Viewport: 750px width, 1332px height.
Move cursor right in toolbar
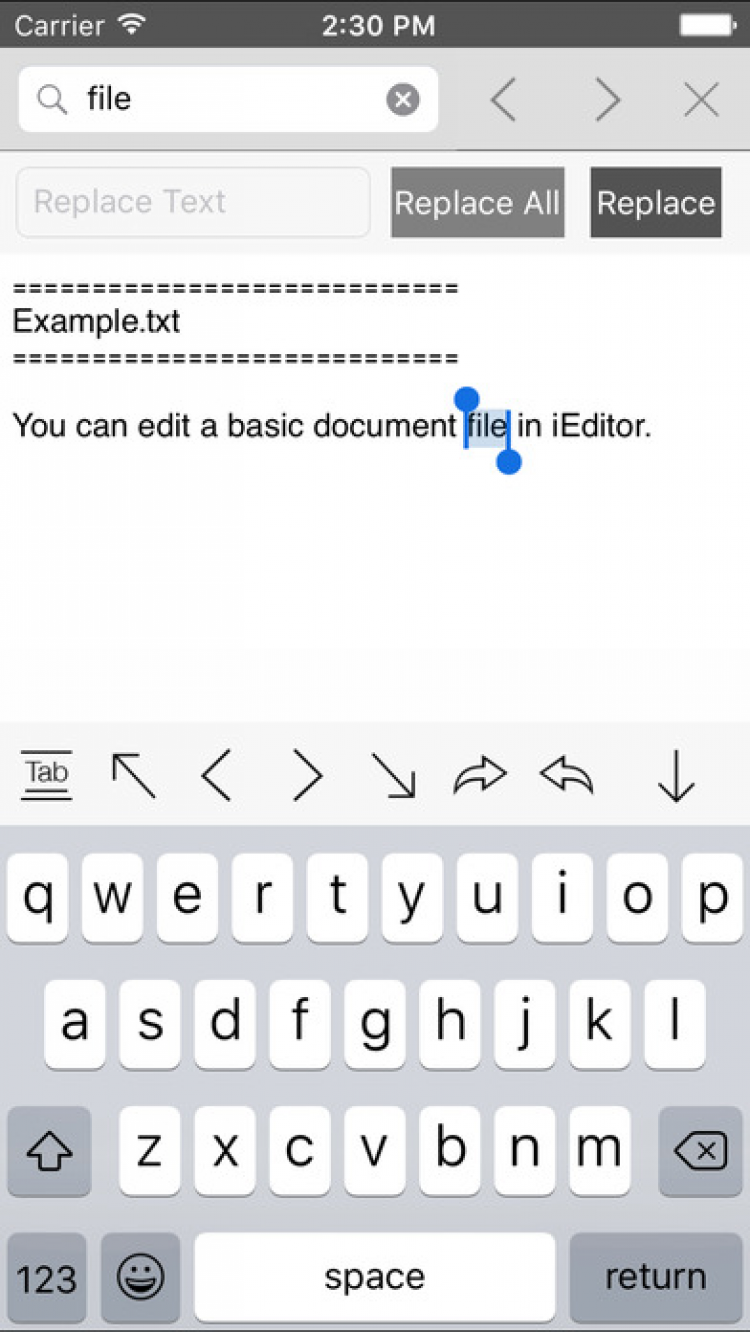307,775
